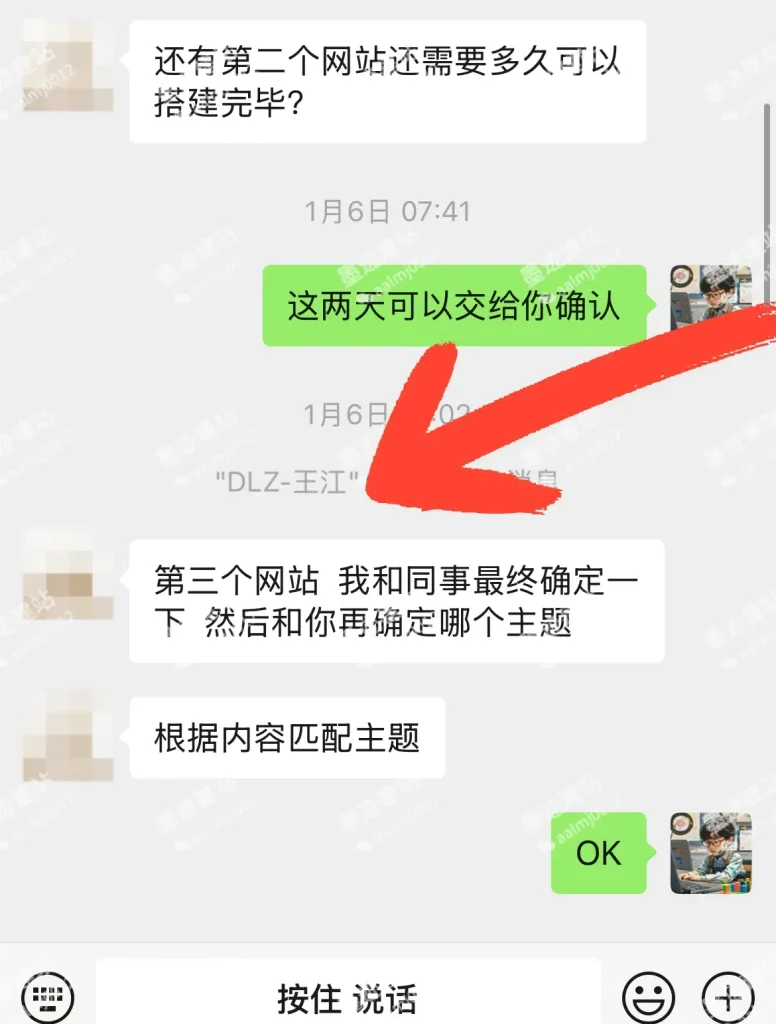The height and width of the screenshot is (1024, 776).
Task: Open sender avatar beside the OK message
Action: pos(711,853)
